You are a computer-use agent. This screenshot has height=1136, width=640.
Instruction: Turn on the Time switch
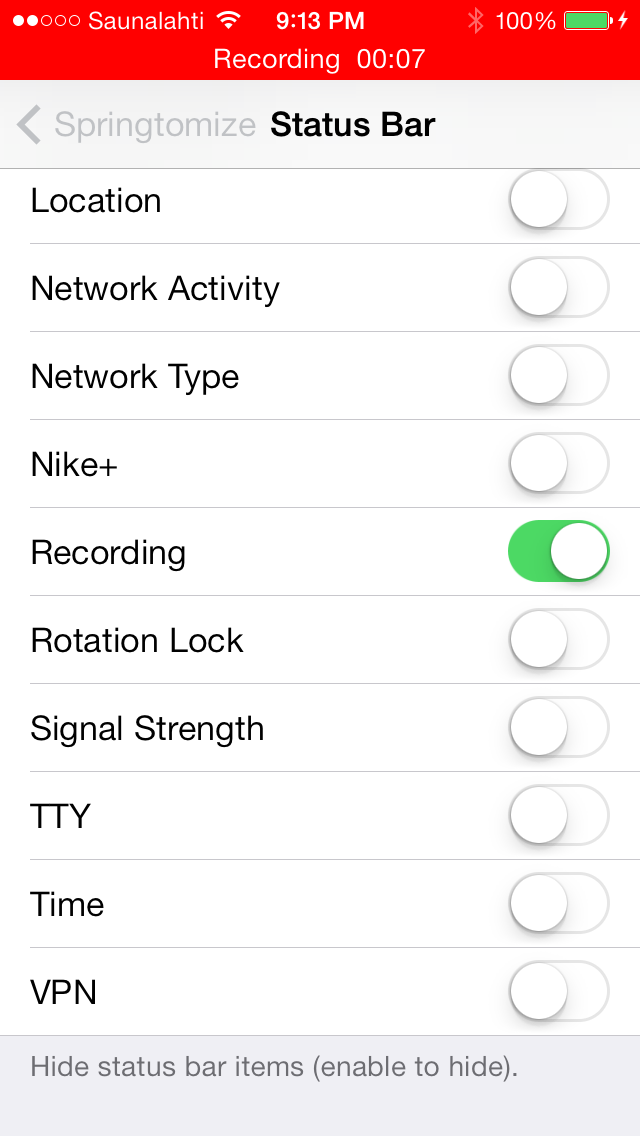(559, 903)
